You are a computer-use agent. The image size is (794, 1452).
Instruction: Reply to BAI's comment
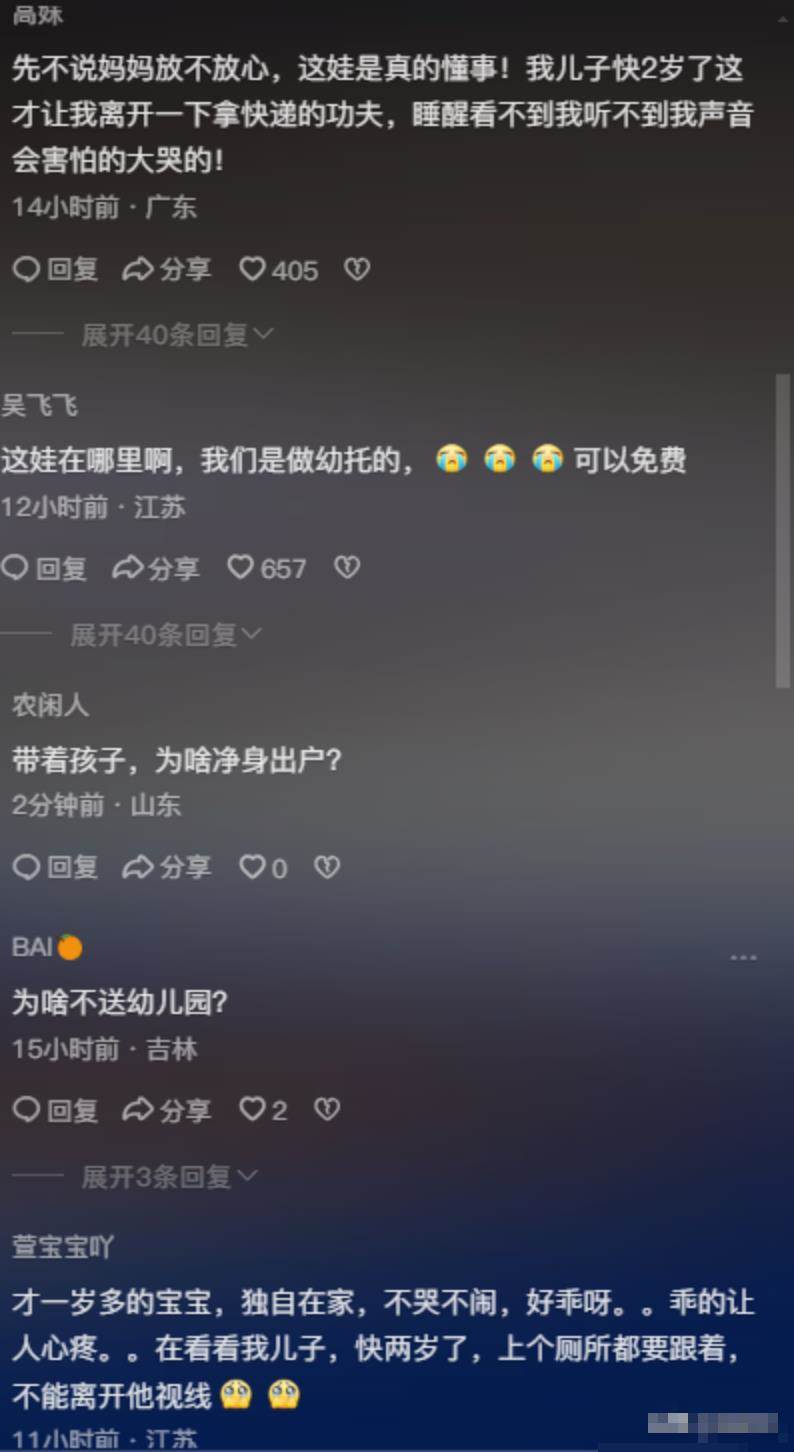tap(55, 1109)
